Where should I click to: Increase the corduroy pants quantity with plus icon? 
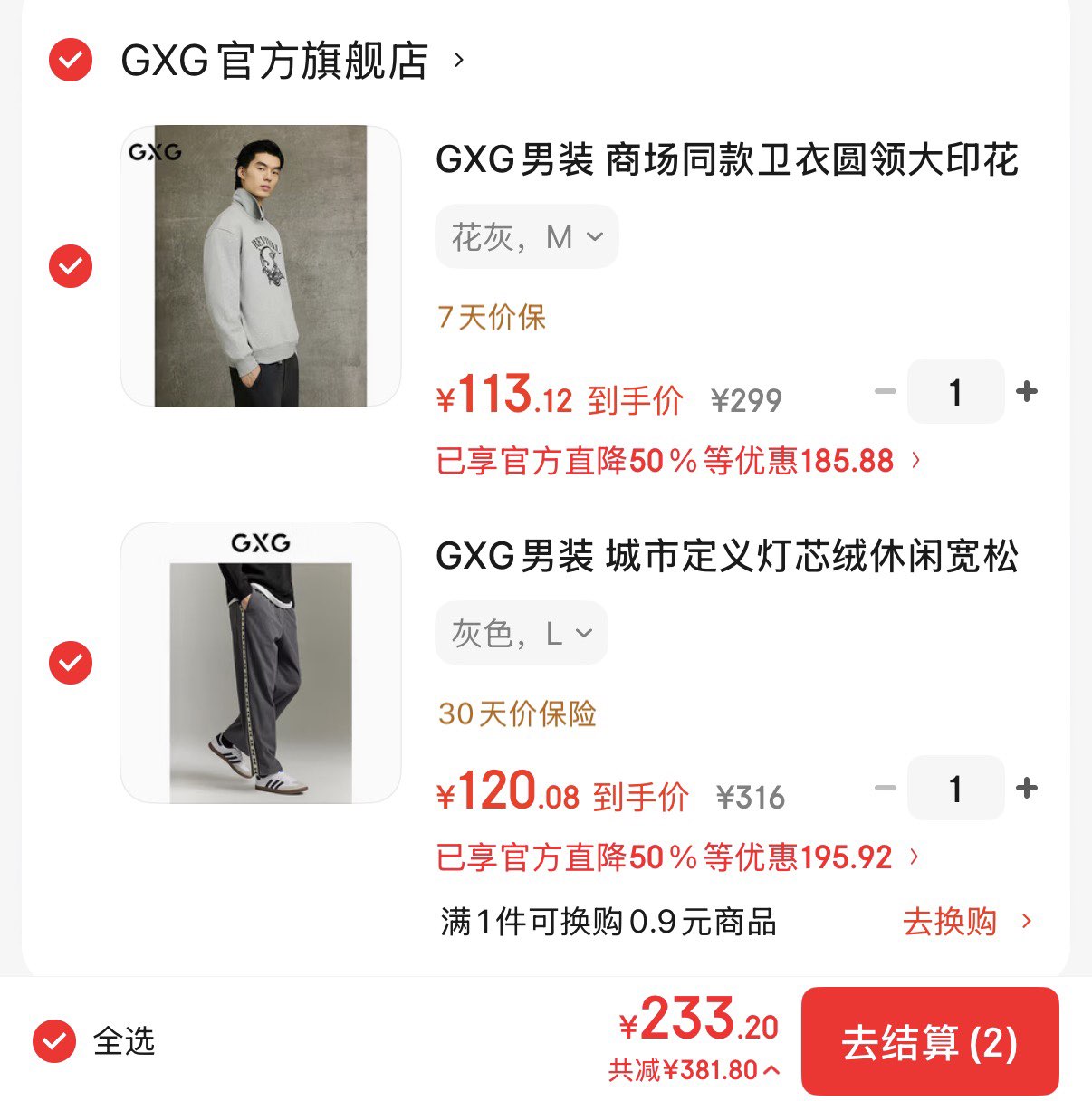pos(1027,789)
